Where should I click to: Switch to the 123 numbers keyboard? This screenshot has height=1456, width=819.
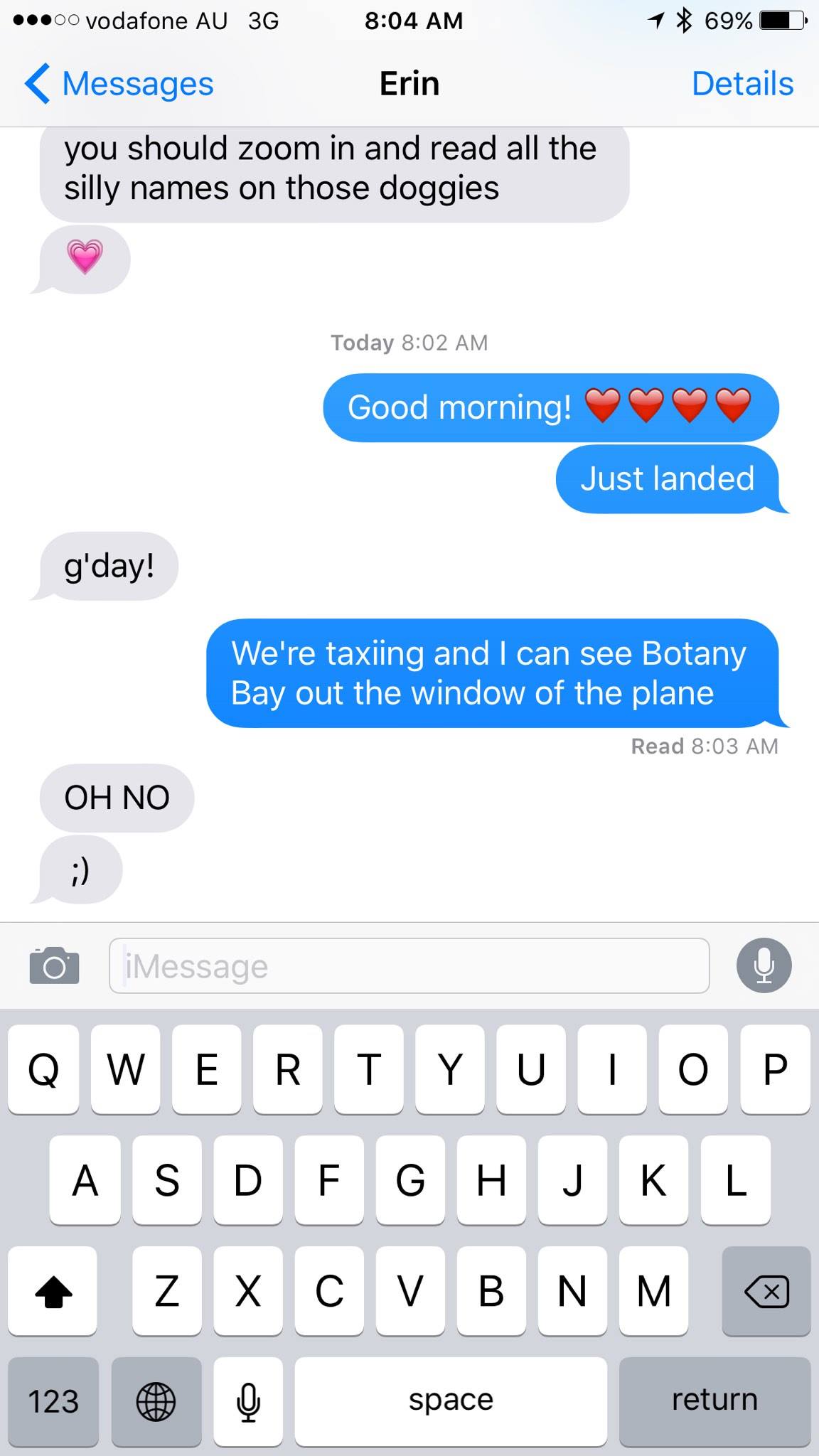(53, 1400)
